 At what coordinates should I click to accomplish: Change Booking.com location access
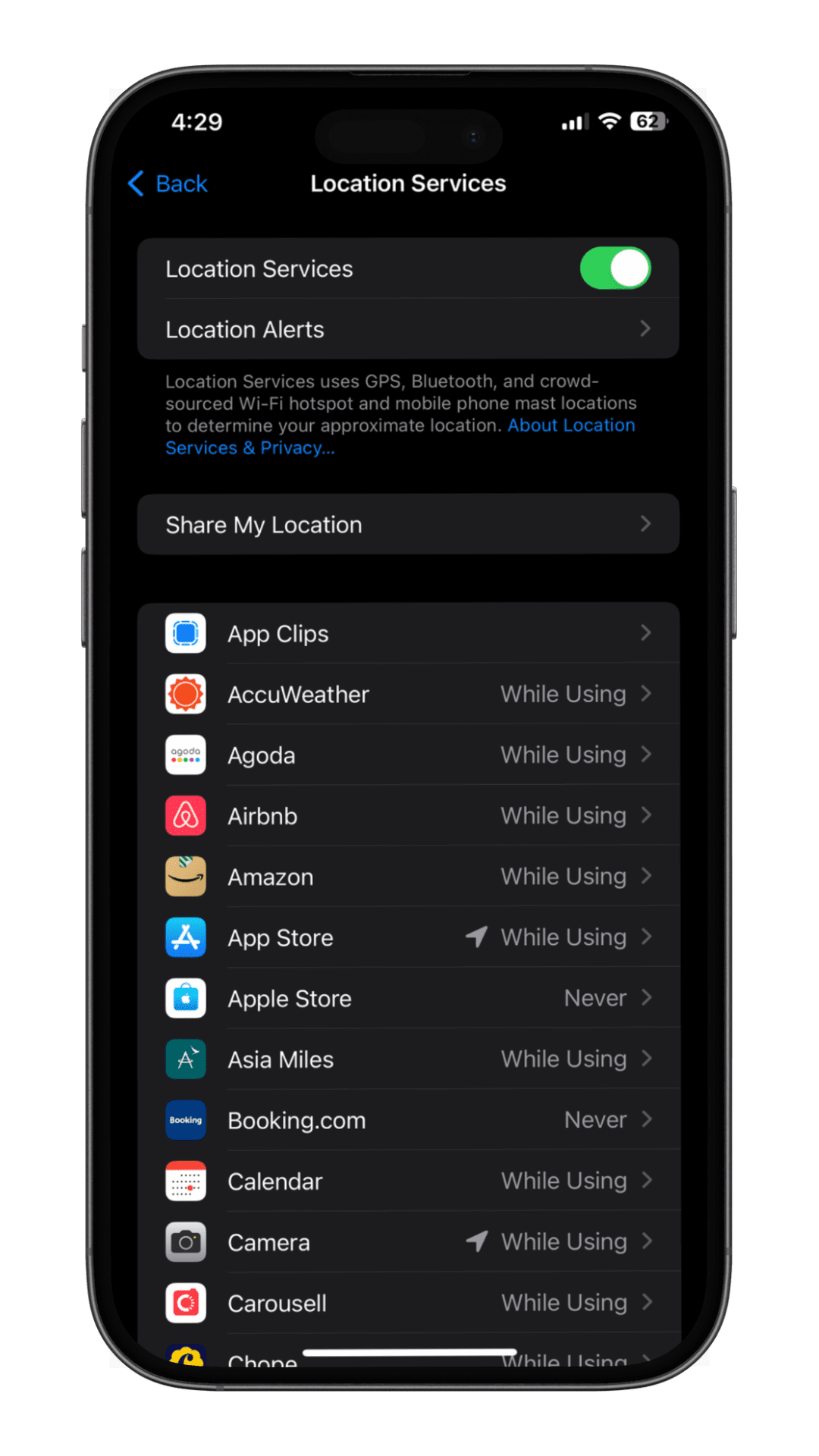(x=408, y=1120)
